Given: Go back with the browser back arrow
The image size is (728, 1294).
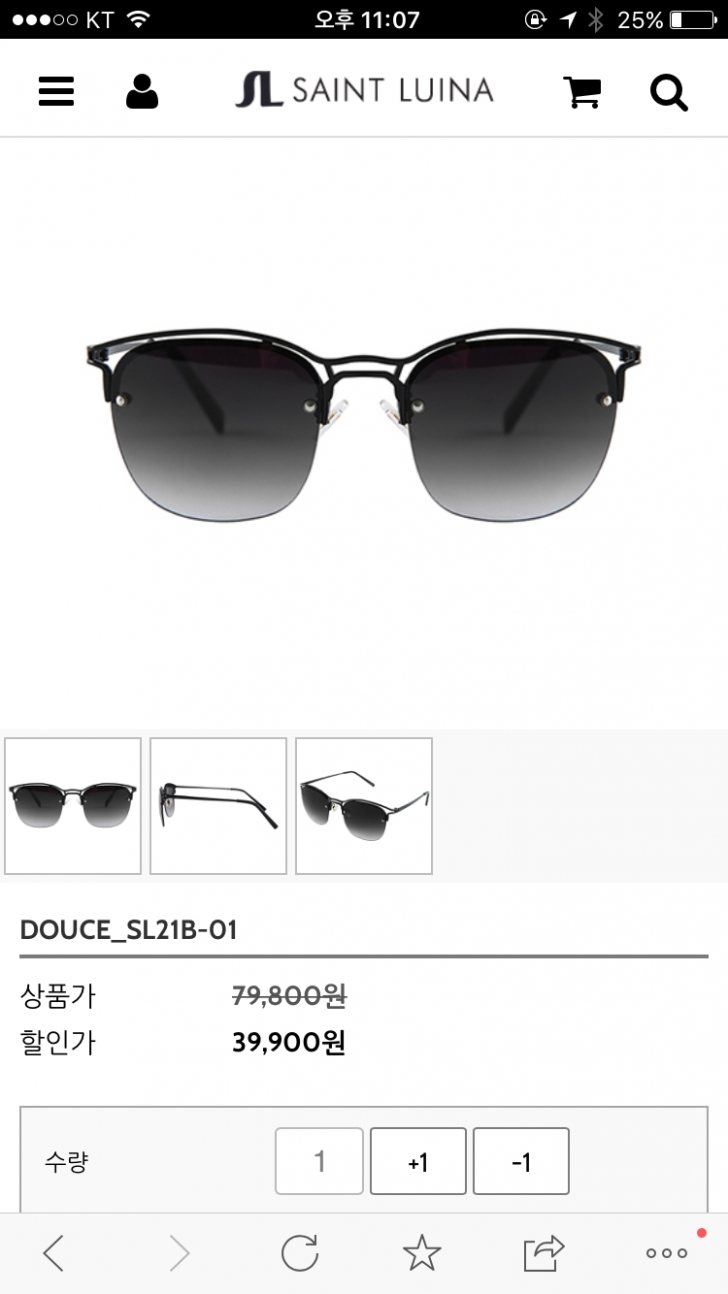Looking at the screenshot, I should [x=54, y=1252].
